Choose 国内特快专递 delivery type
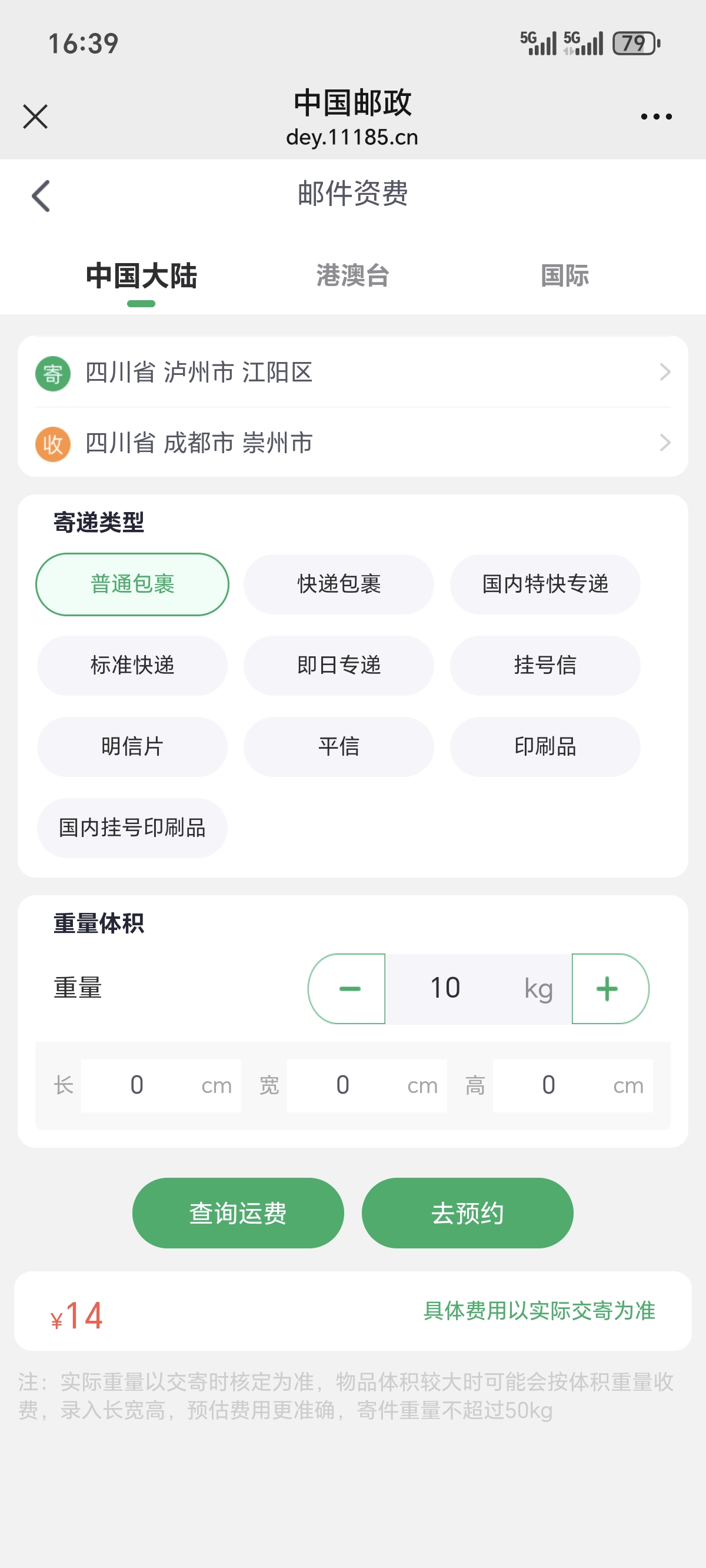The image size is (706, 1568). (545, 584)
